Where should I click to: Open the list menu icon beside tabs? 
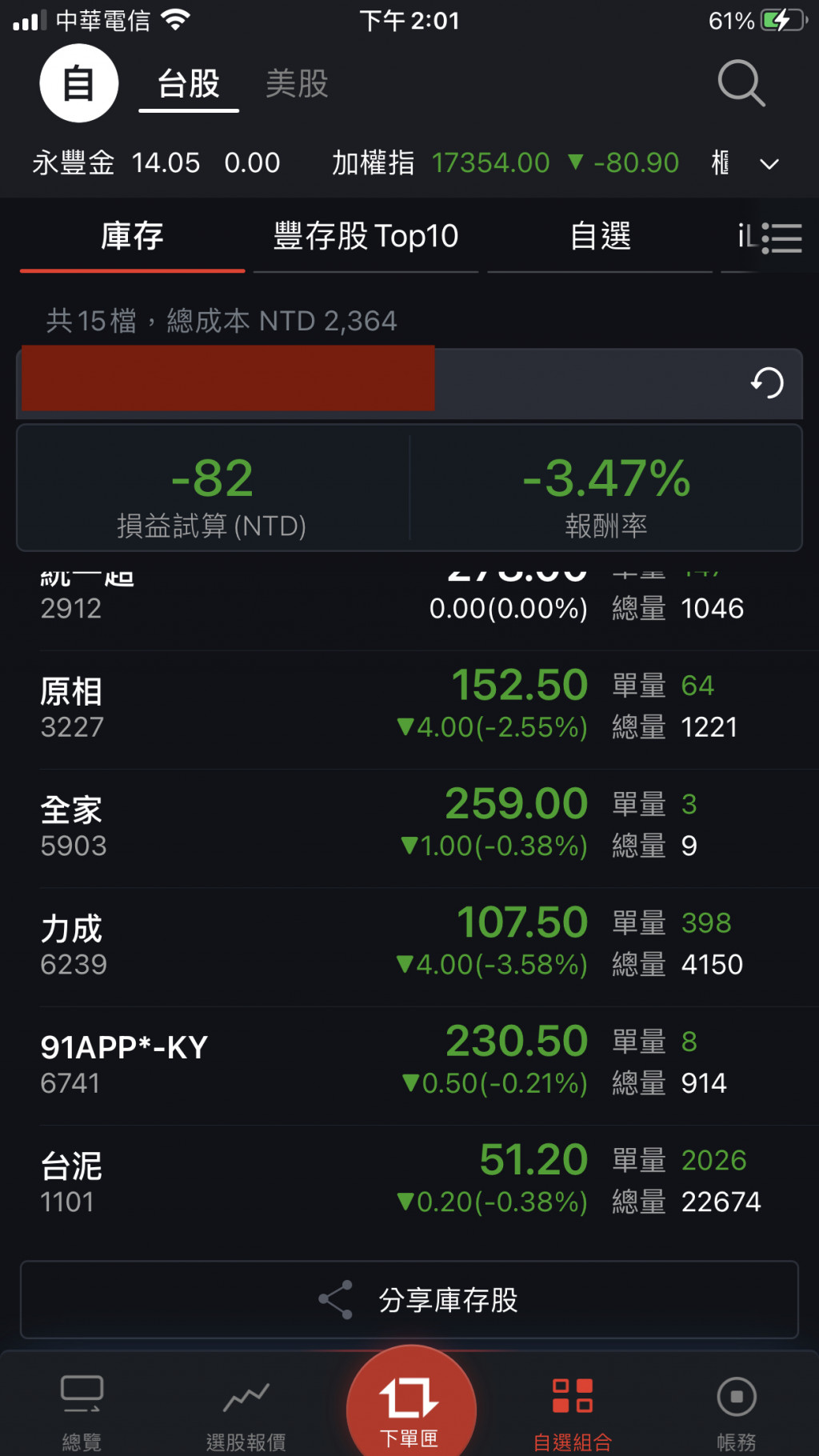tap(781, 238)
